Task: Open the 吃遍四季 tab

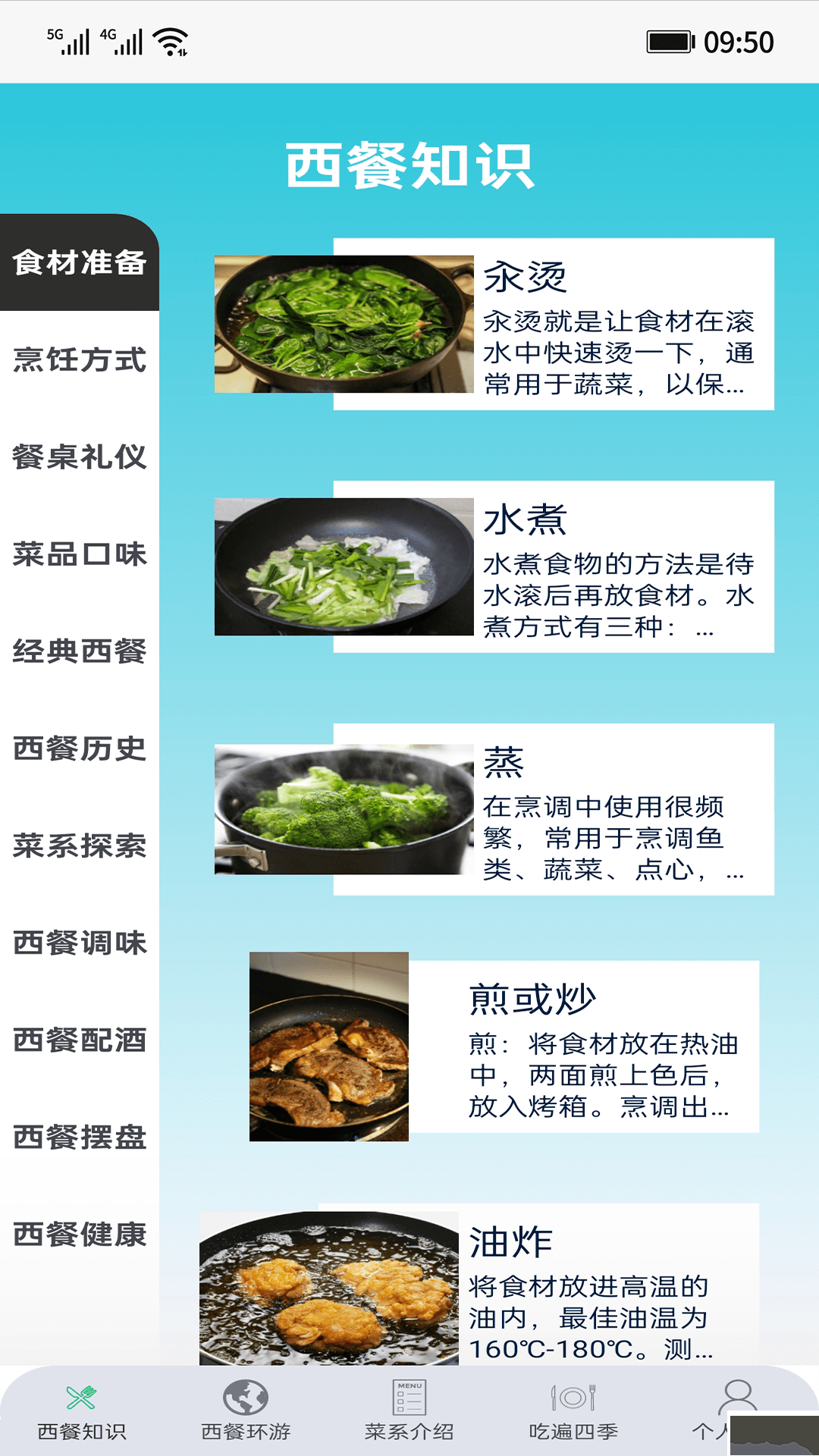Action: [x=573, y=1410]
